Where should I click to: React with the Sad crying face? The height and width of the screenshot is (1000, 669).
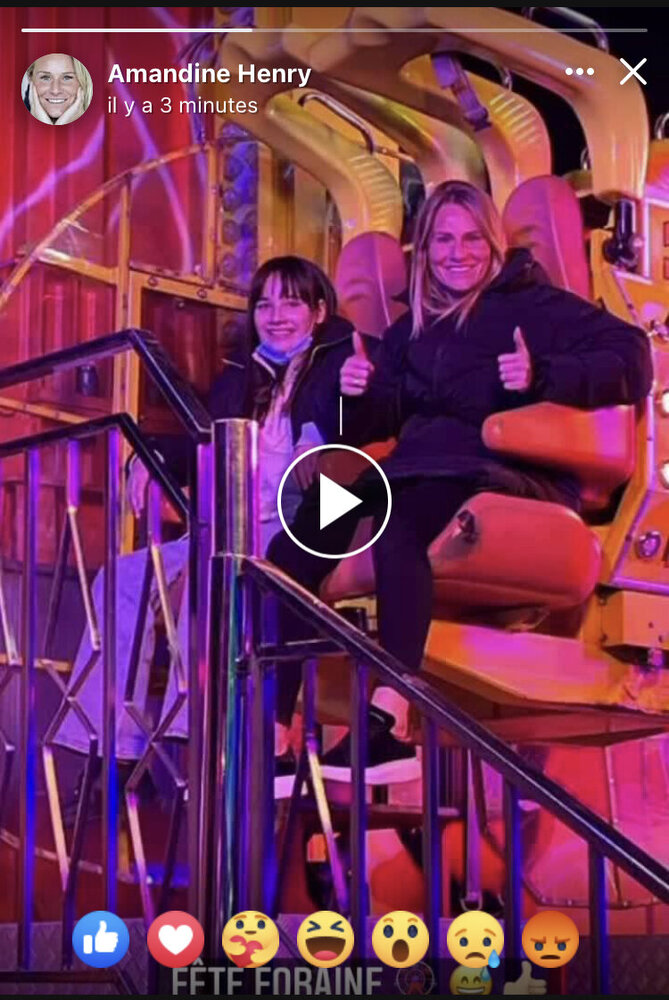476,939
